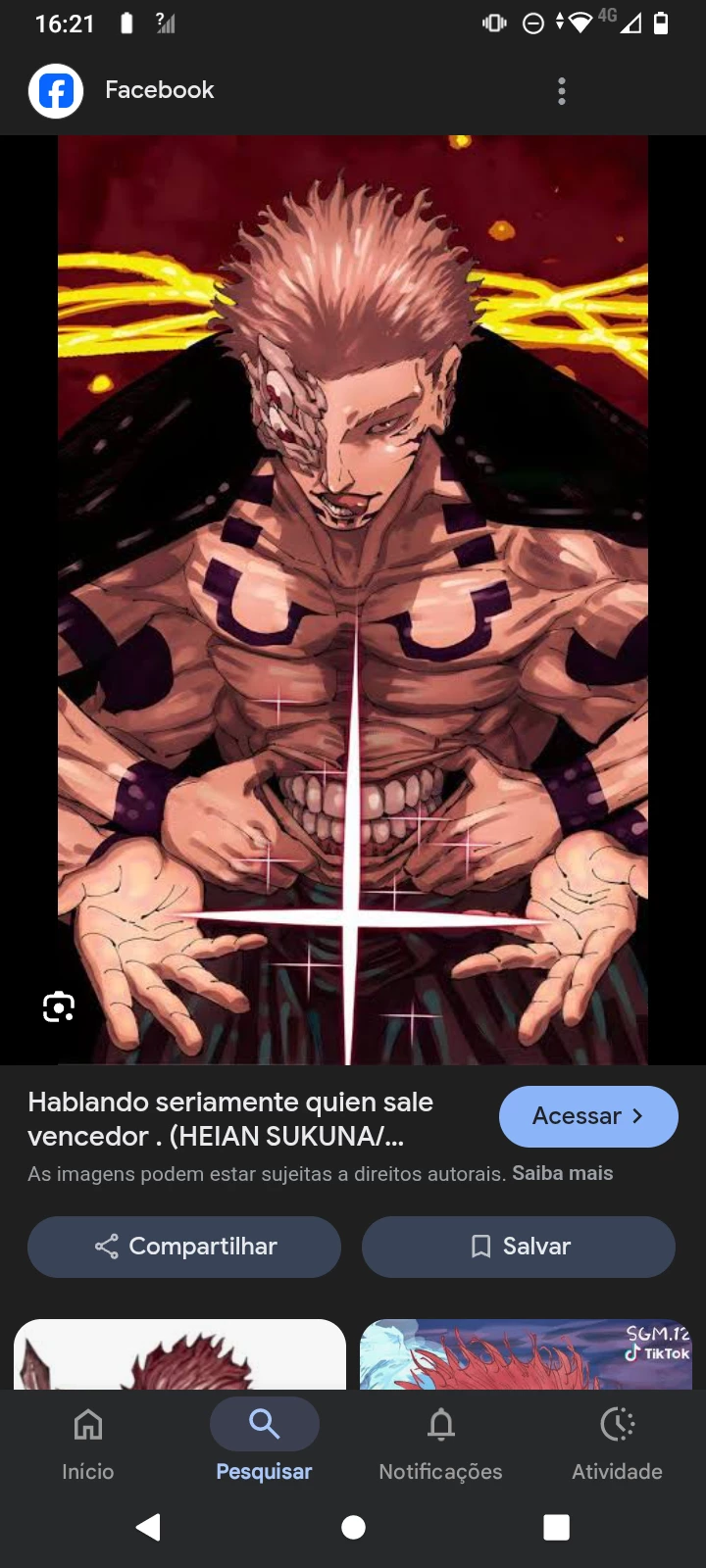Open the Saiba mais link

click(562, 1173)
